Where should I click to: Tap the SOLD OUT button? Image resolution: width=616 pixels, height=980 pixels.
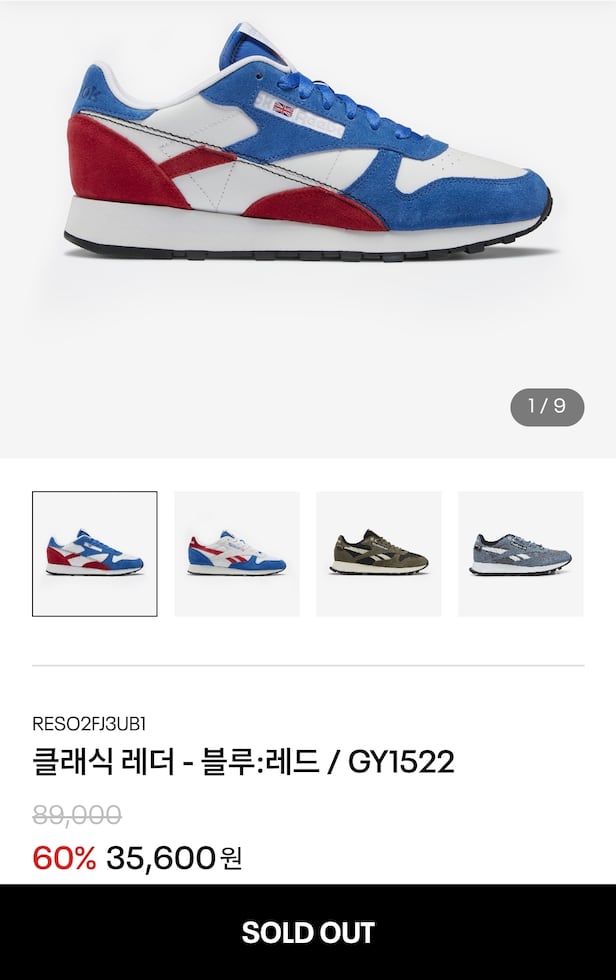tap(308, 932)
